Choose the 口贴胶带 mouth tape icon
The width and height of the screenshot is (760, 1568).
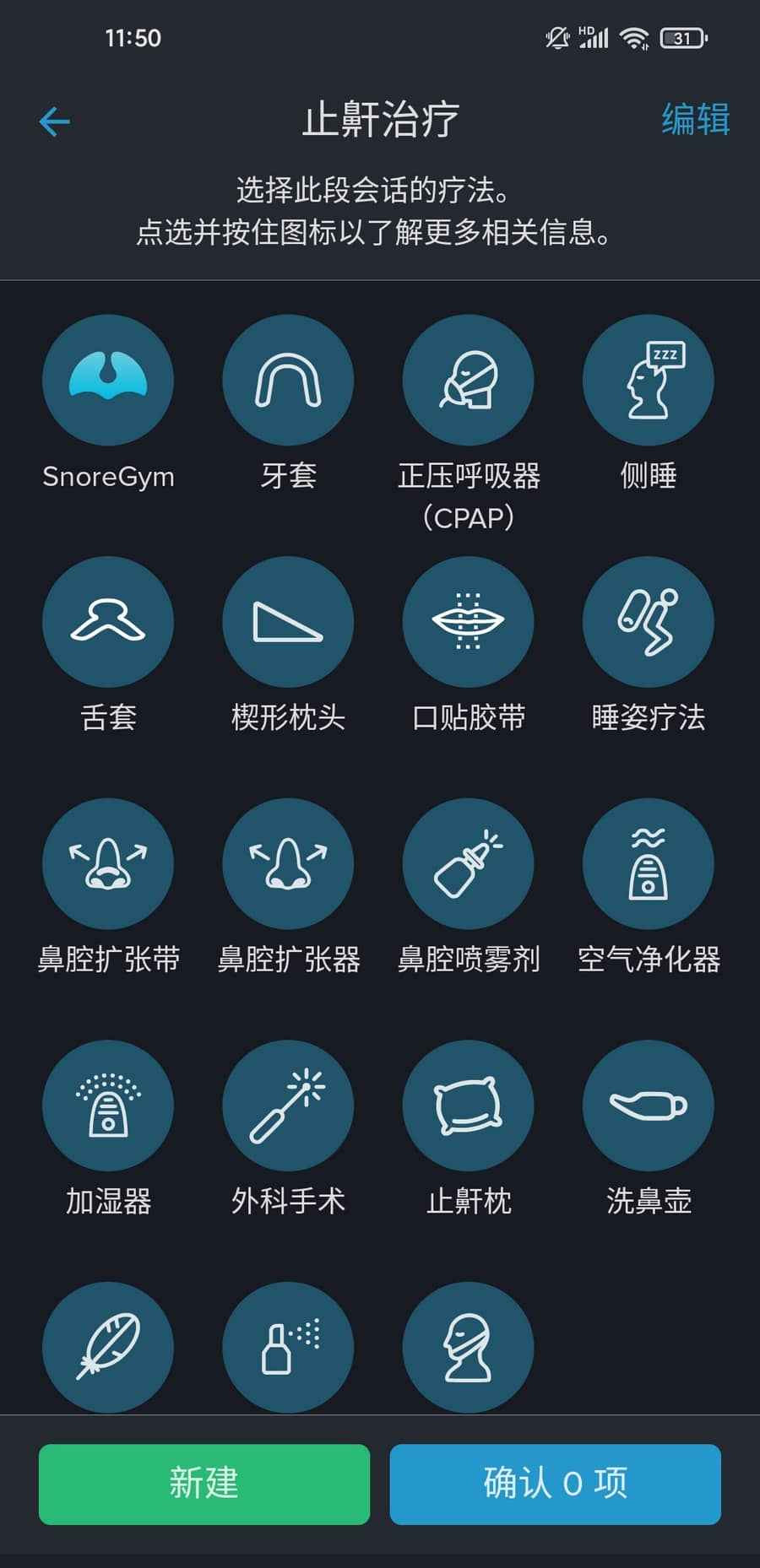click(468, 622)
